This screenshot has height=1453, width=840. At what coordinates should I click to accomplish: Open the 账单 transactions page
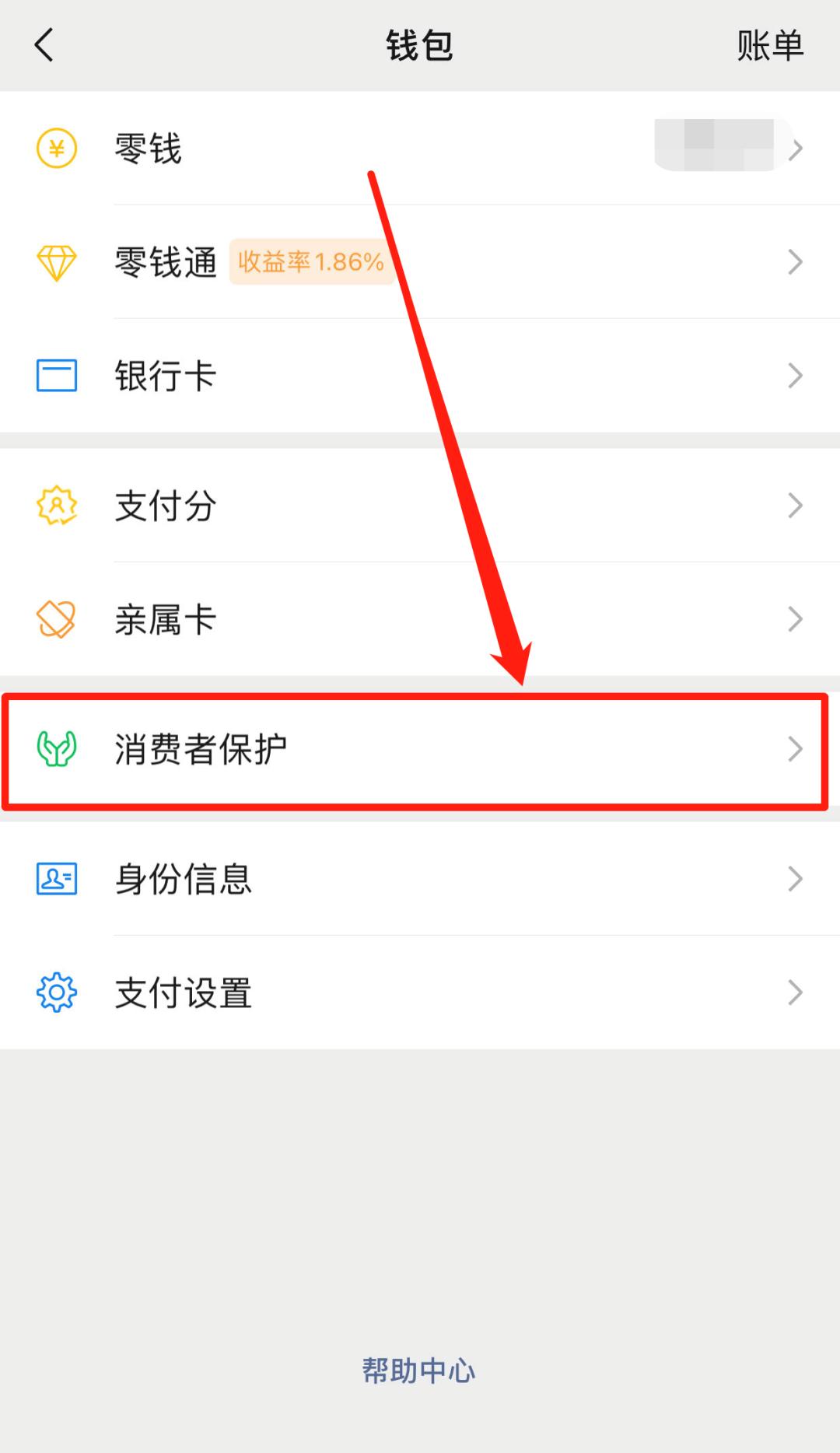coord(769,45)
